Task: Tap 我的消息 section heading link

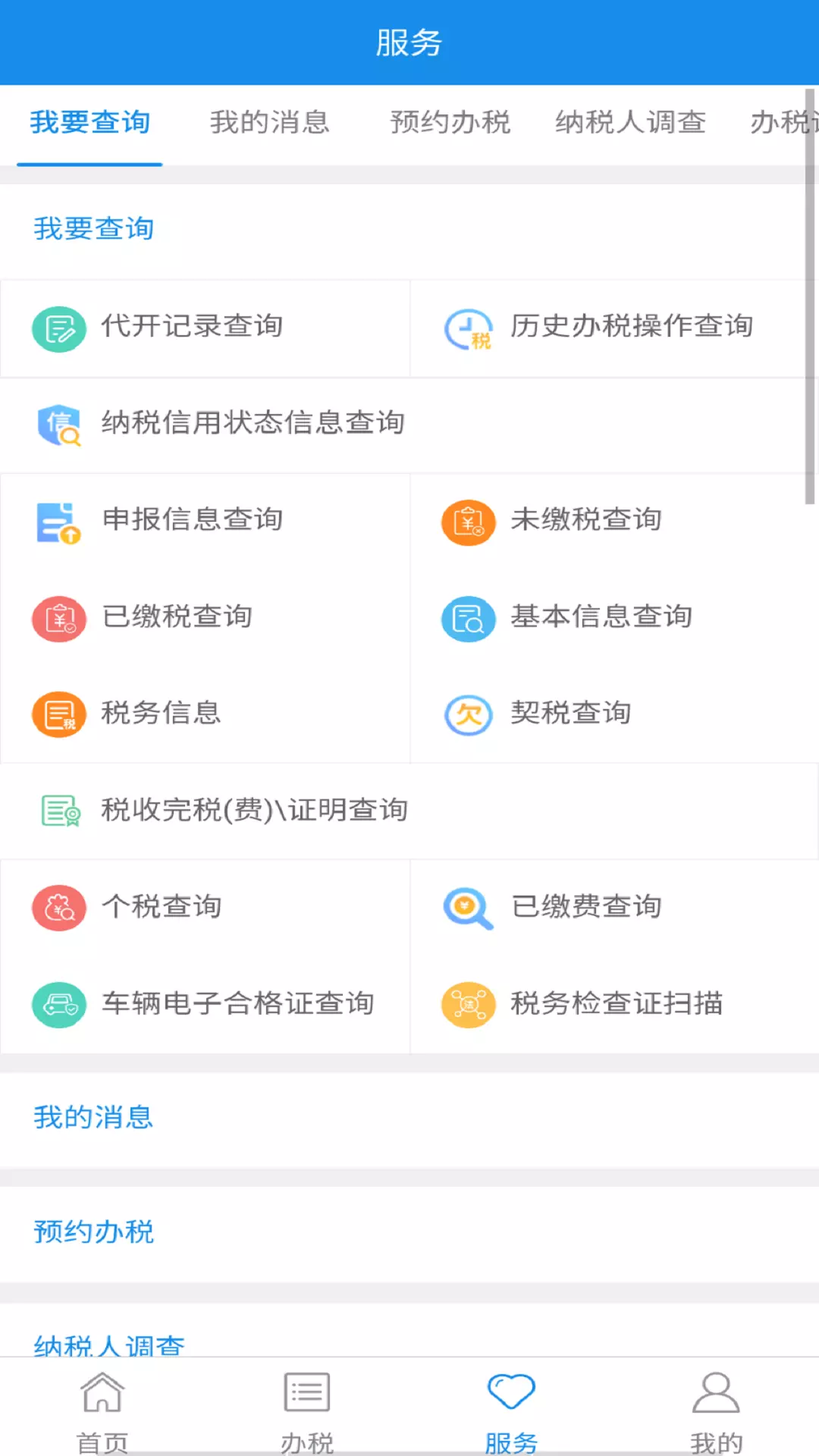Action: coord(93,1116)
